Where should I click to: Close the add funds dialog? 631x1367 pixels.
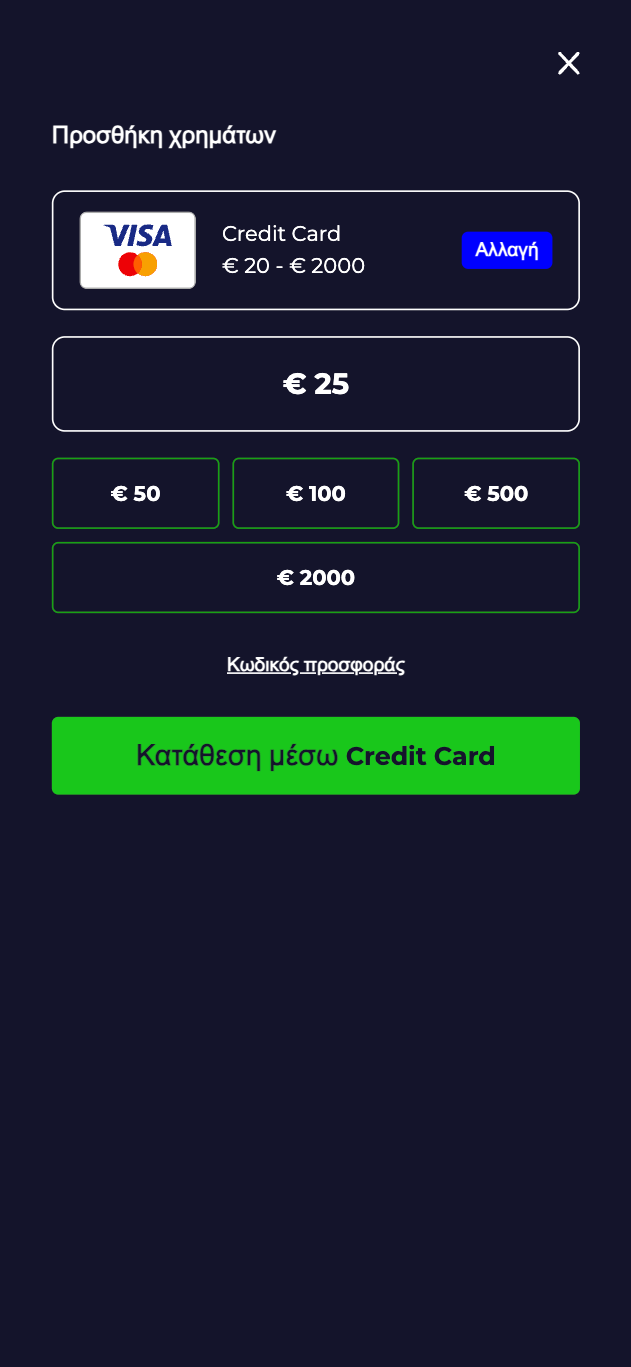coord(568,64)
